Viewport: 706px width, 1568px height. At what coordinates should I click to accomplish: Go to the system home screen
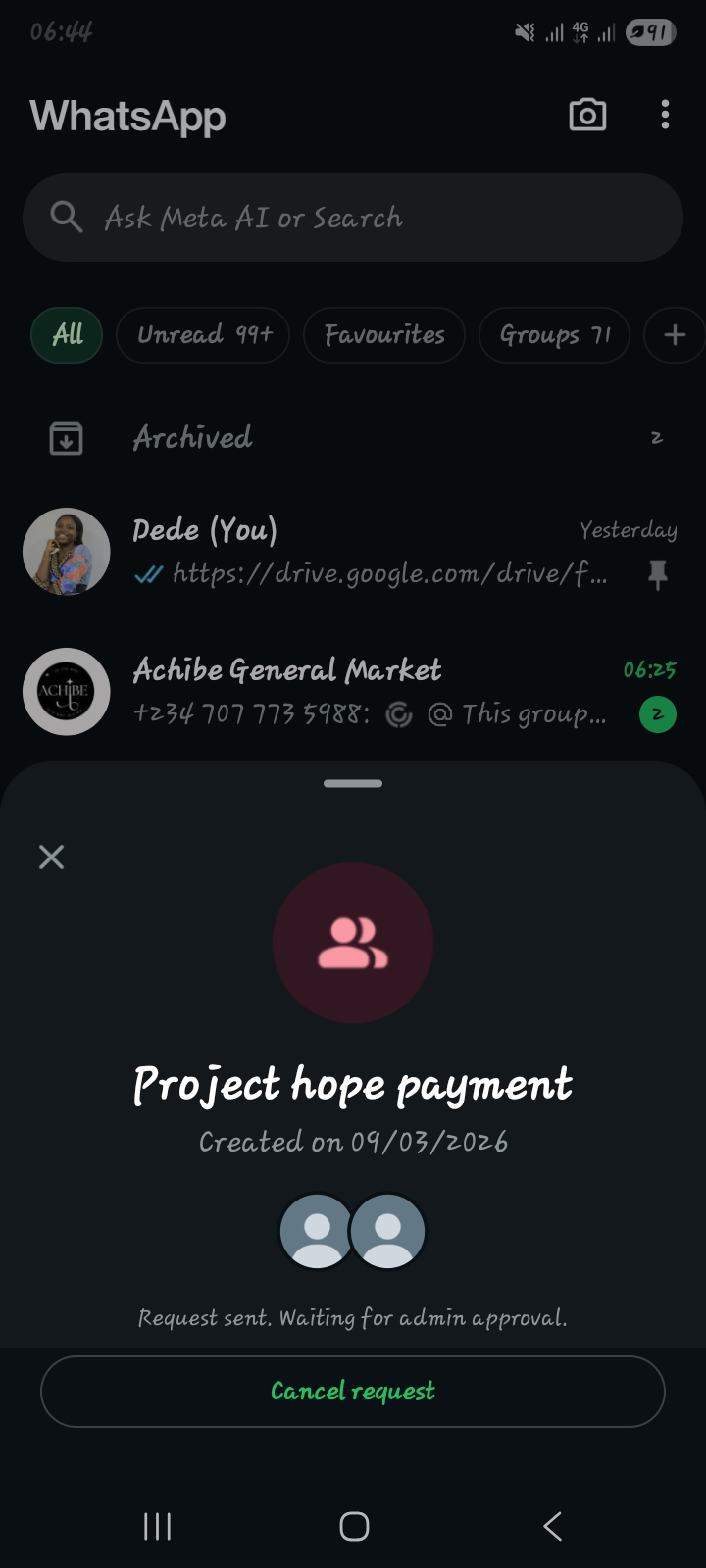pyautogui.click(x=354, y=1526)
